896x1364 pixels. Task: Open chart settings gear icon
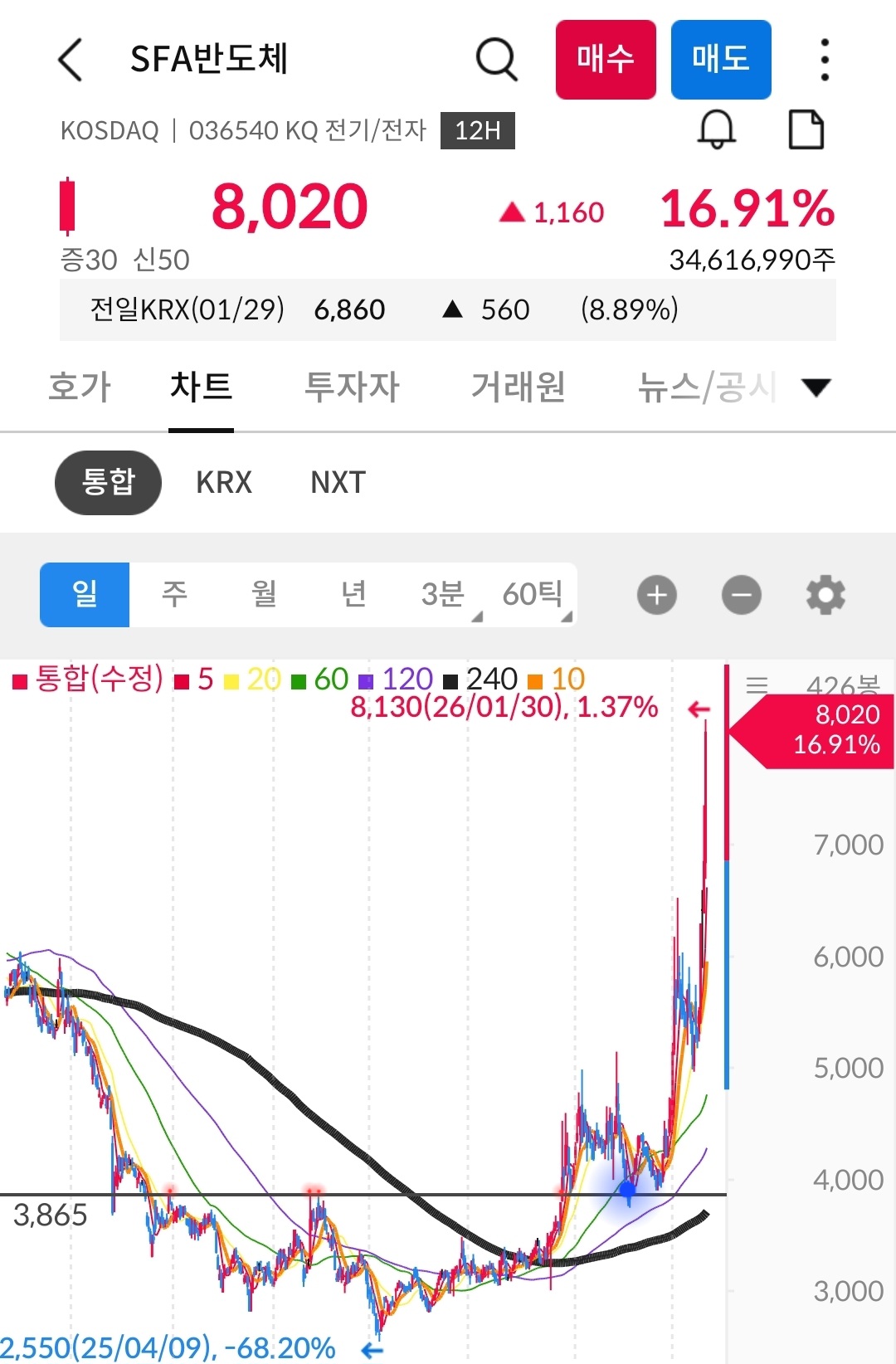(x=825, y=594)
